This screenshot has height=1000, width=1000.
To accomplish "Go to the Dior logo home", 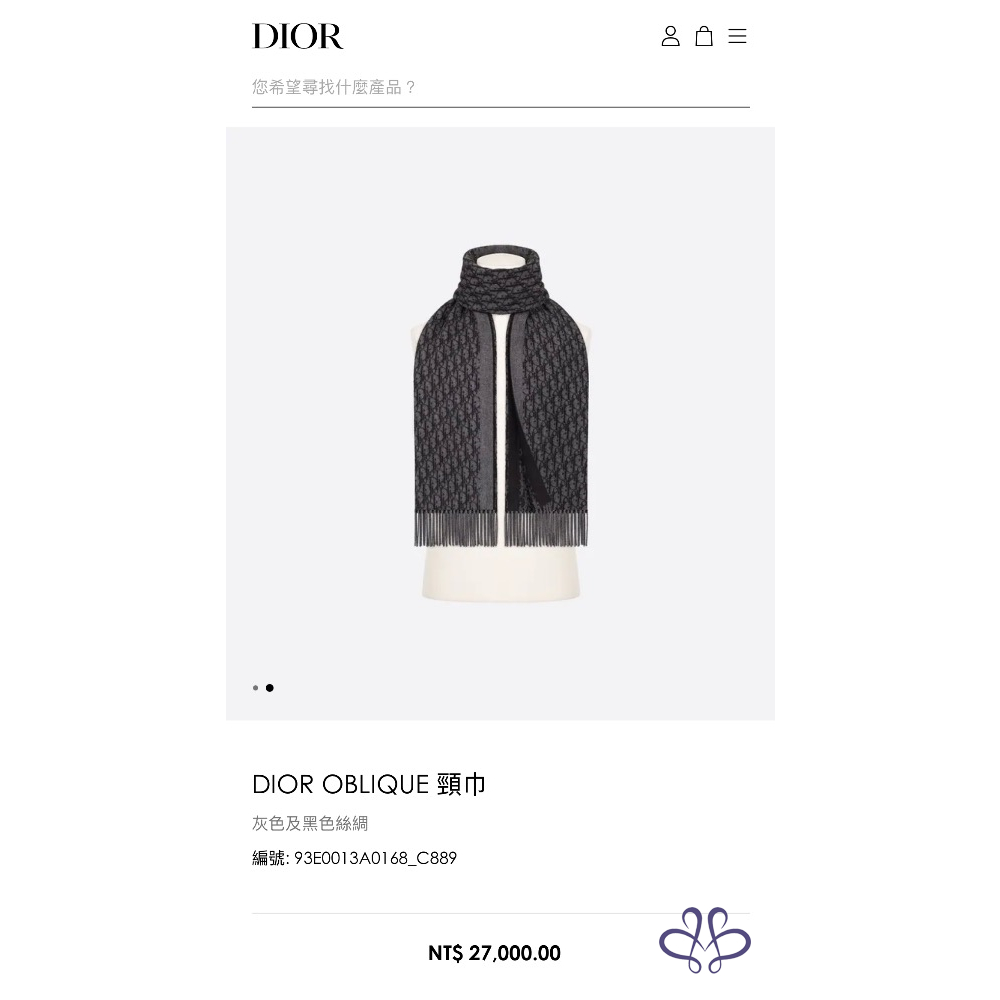I will tap(297, 37).
